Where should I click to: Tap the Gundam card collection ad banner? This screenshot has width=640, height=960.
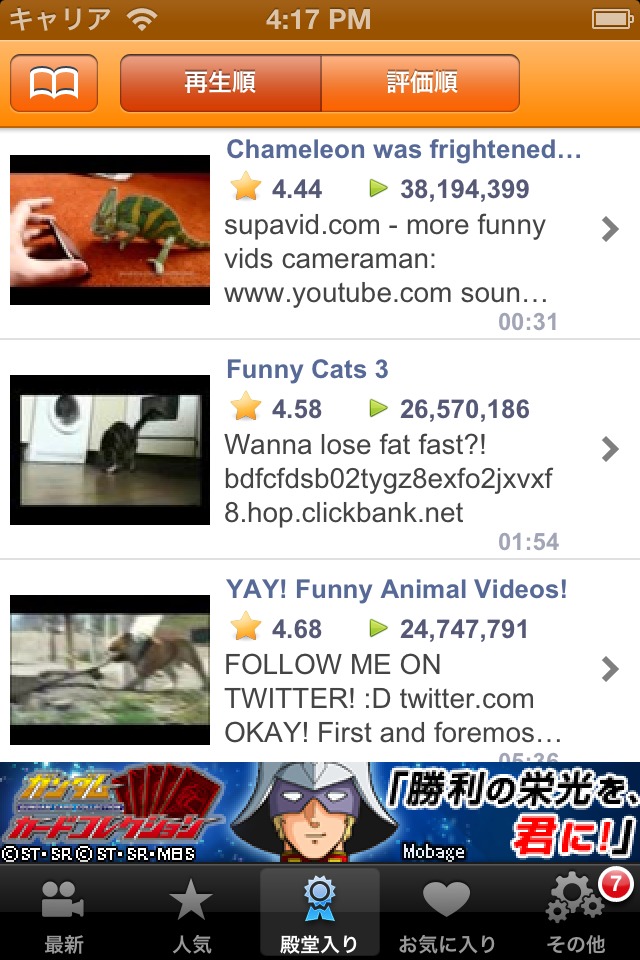(320, 813)
